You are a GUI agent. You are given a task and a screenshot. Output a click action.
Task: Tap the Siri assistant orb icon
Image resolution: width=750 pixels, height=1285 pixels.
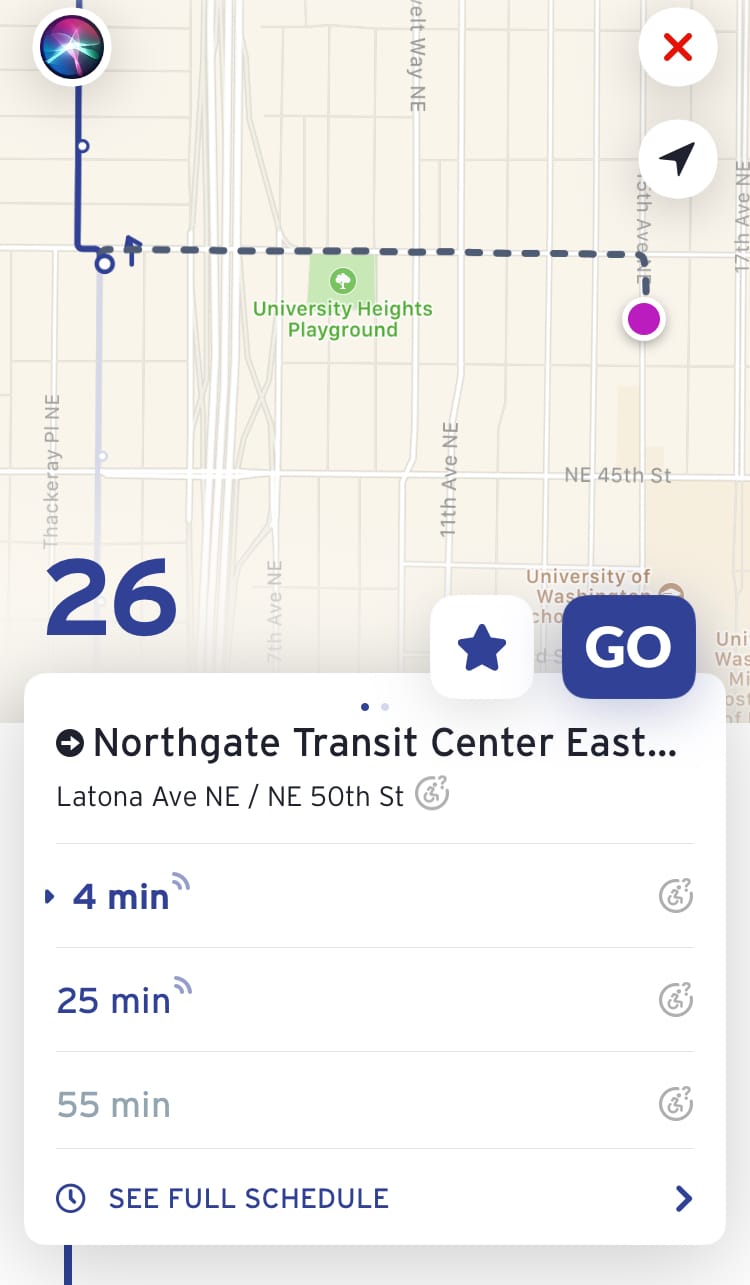(x=72, y=47)
